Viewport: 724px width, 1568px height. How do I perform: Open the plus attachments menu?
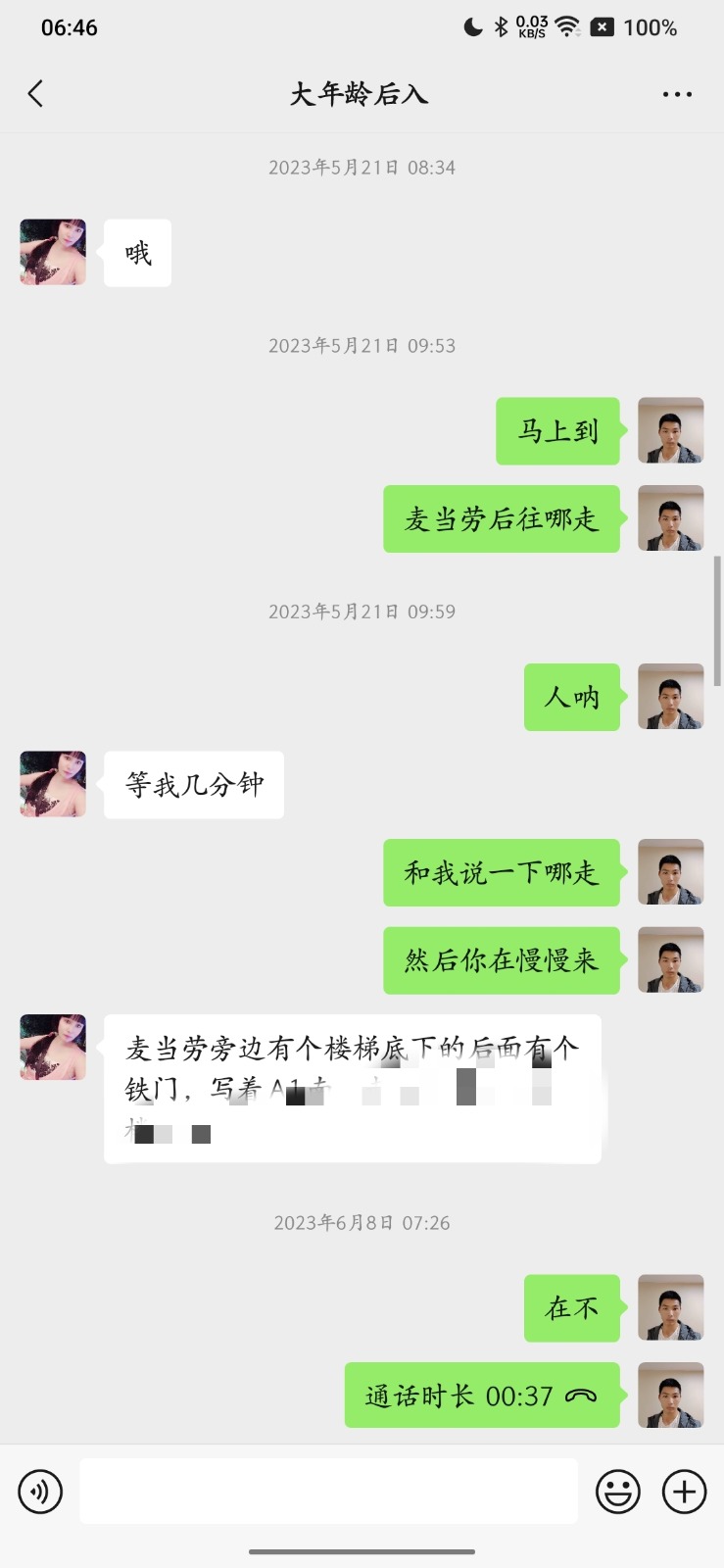pos(685,1492)
